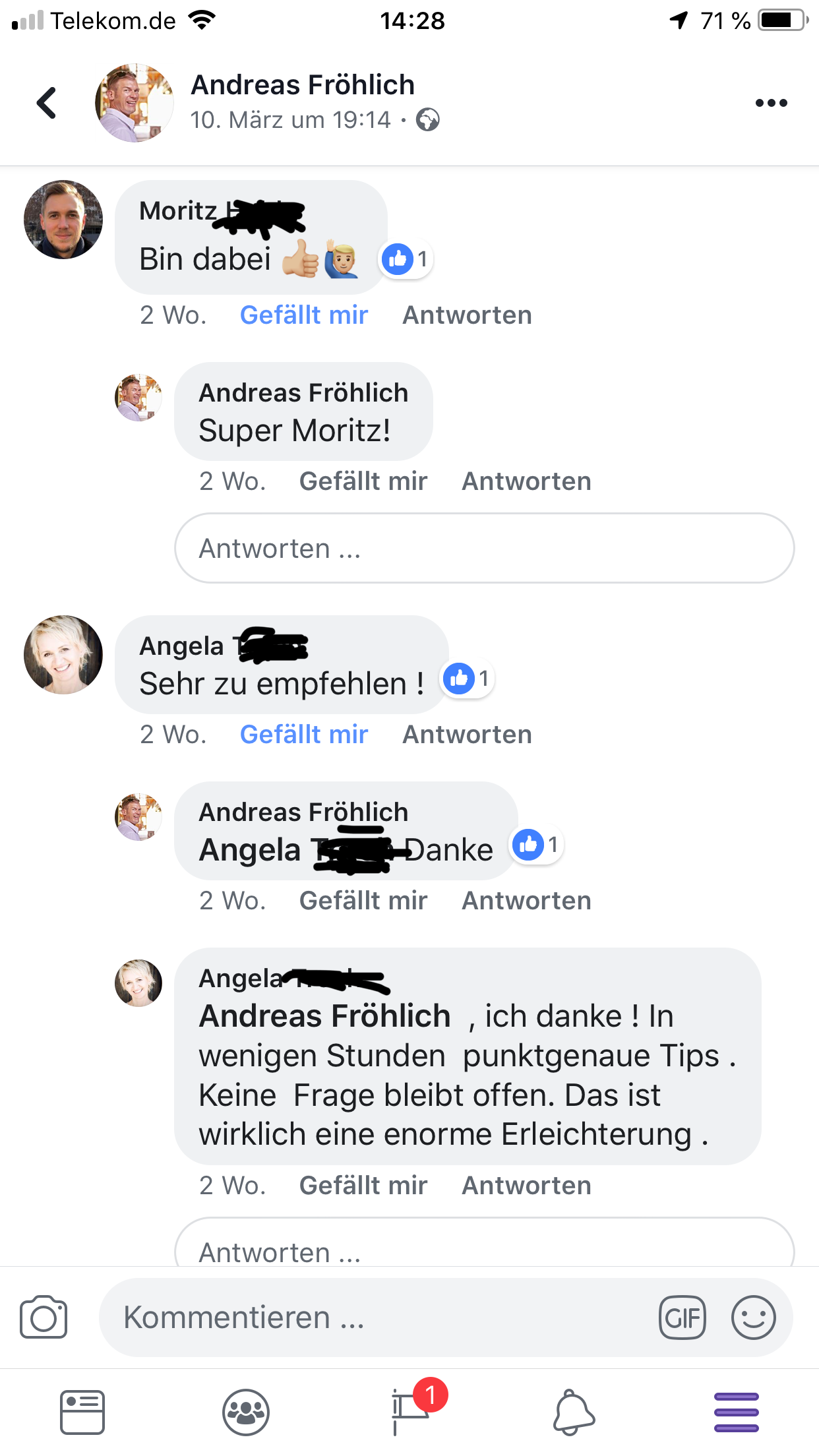The height and width of the screenshot is (1456, 819).
Task: Open Andreas Fröhlich's profile picture in header
Action: tap(135, 103)
